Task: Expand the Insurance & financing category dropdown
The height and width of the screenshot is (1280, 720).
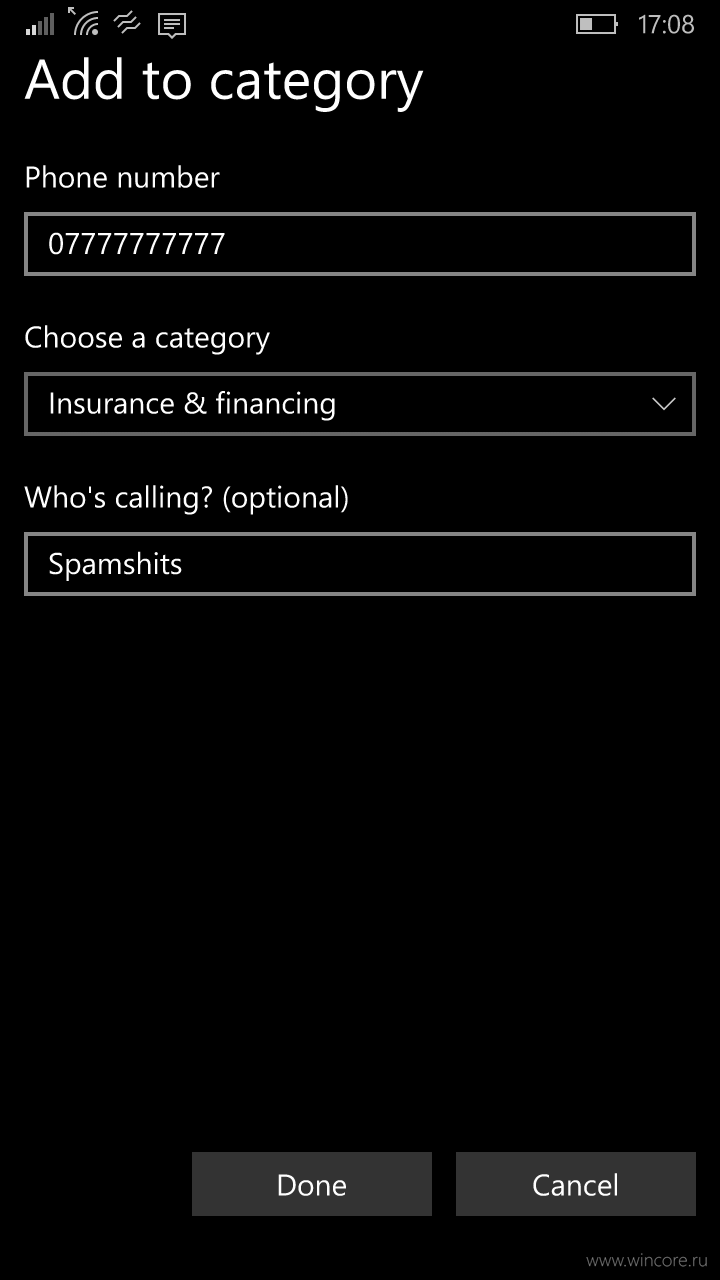Action: [x=360, y=404]
